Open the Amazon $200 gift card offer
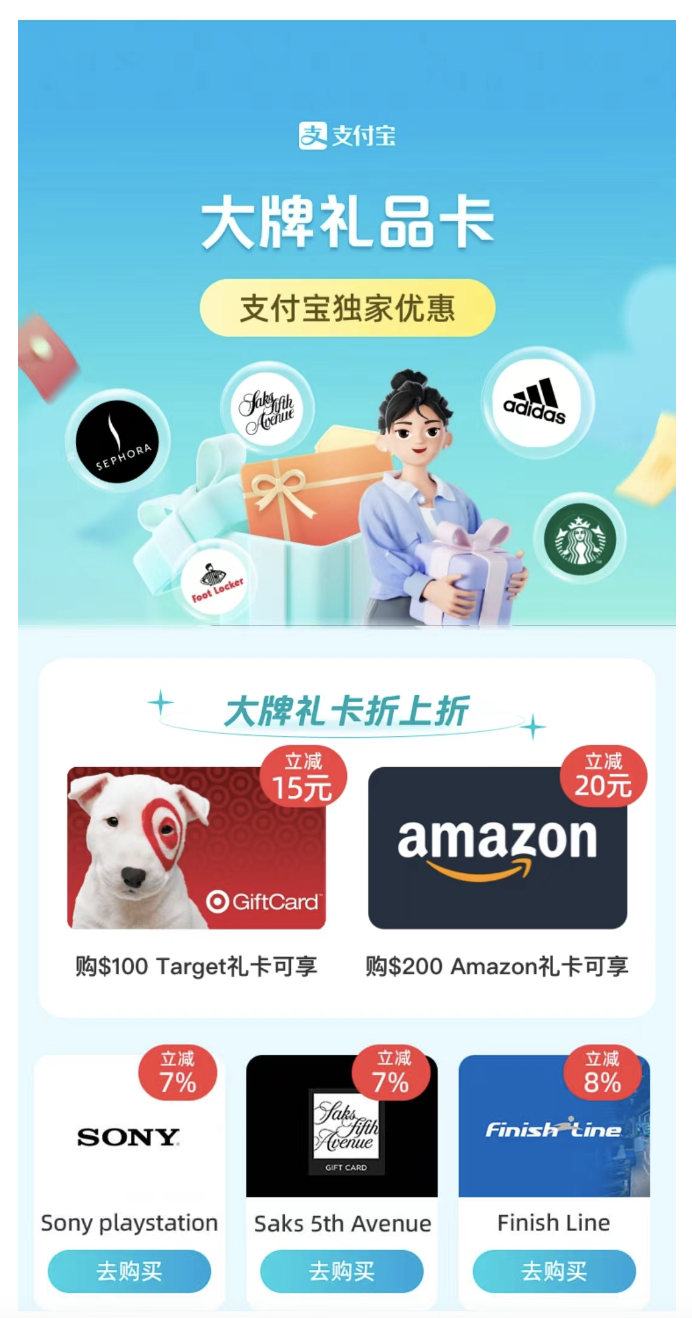The image size is (692, 1318). coord(497,849)
